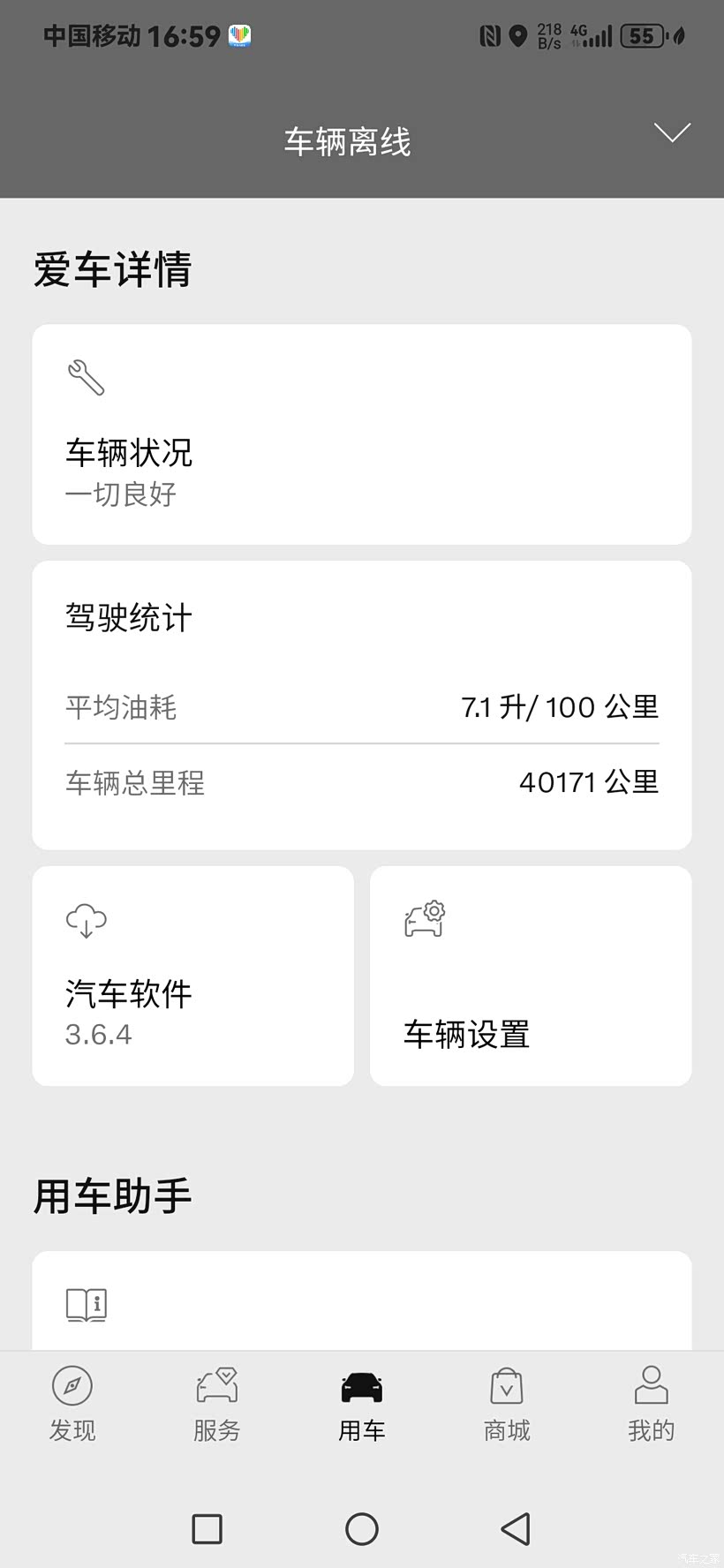Tap the system back button
The height and width of the screenshot is (1568, 724).
516,1529
